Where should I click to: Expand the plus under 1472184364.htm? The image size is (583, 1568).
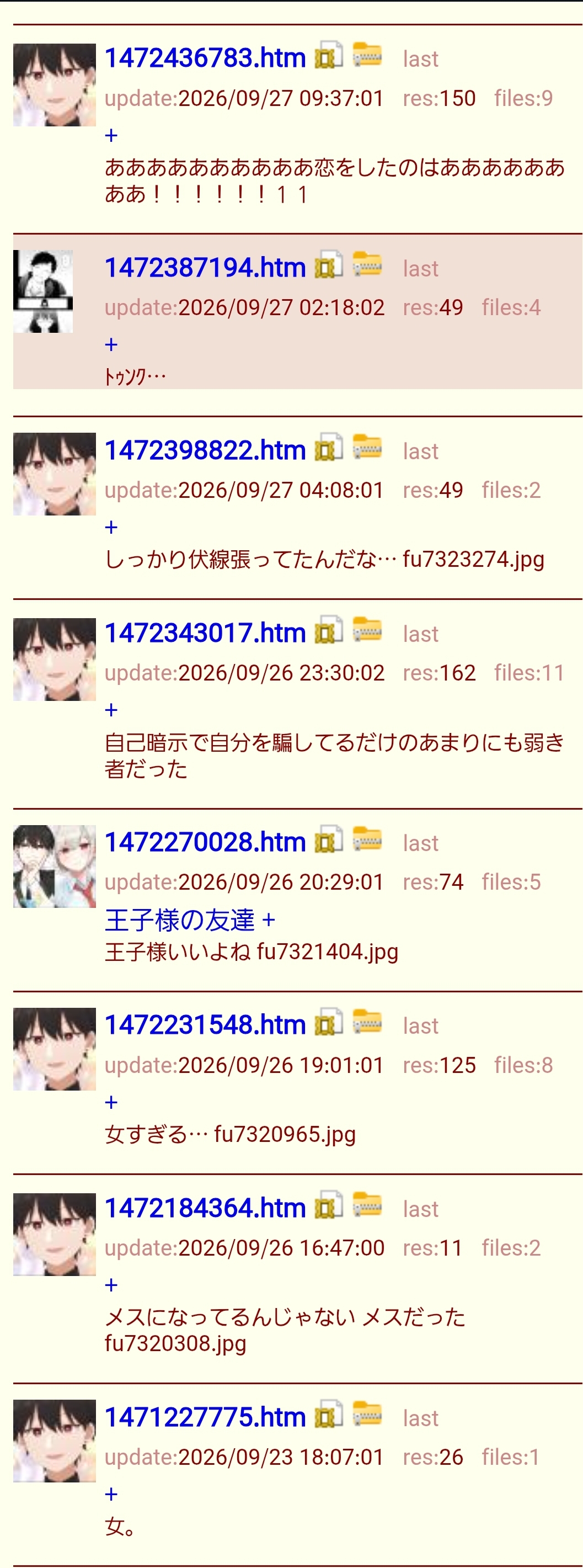[111, 1284]
